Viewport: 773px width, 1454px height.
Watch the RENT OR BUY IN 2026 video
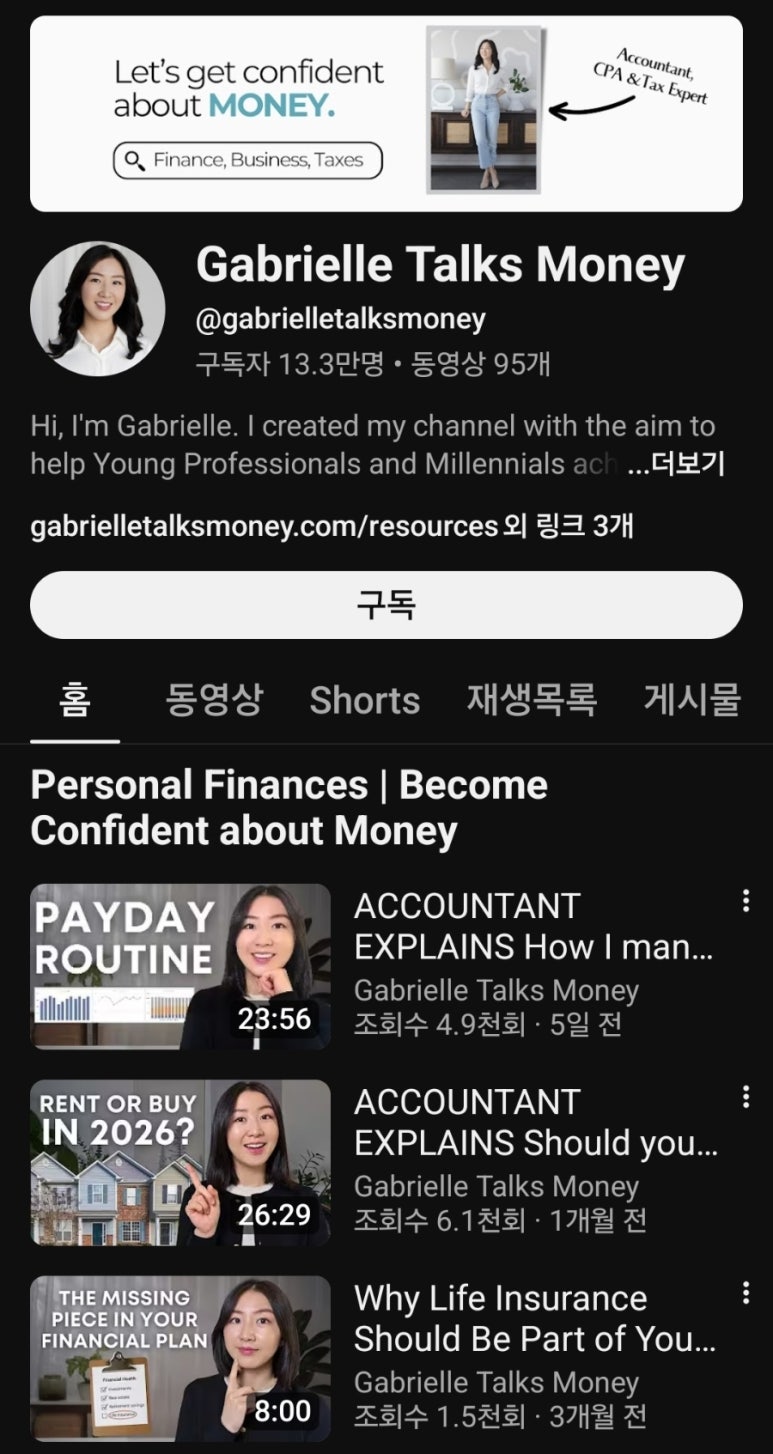[x=180, y=1162]
